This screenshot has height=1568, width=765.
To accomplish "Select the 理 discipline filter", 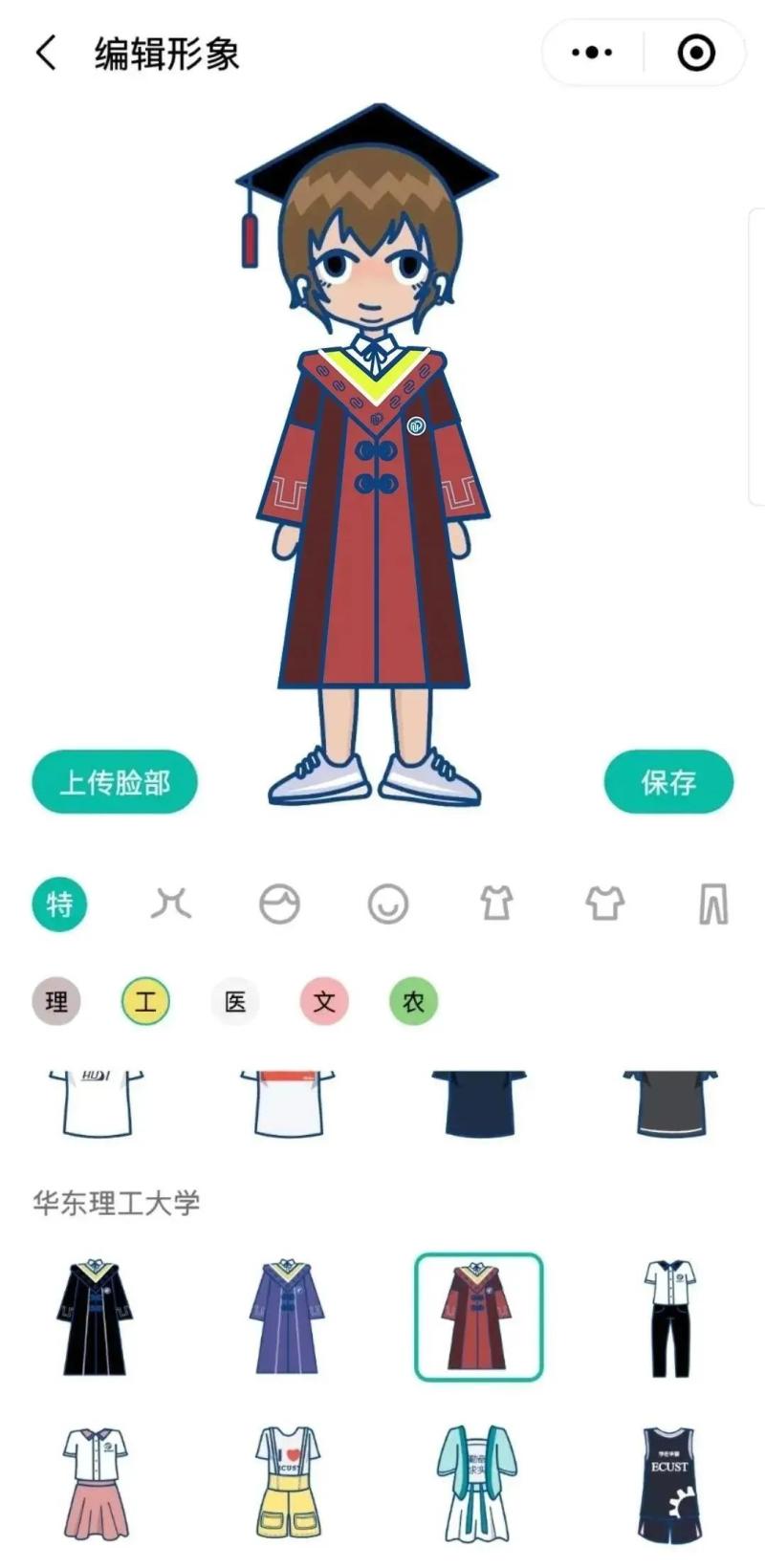I will (56, 1001).
